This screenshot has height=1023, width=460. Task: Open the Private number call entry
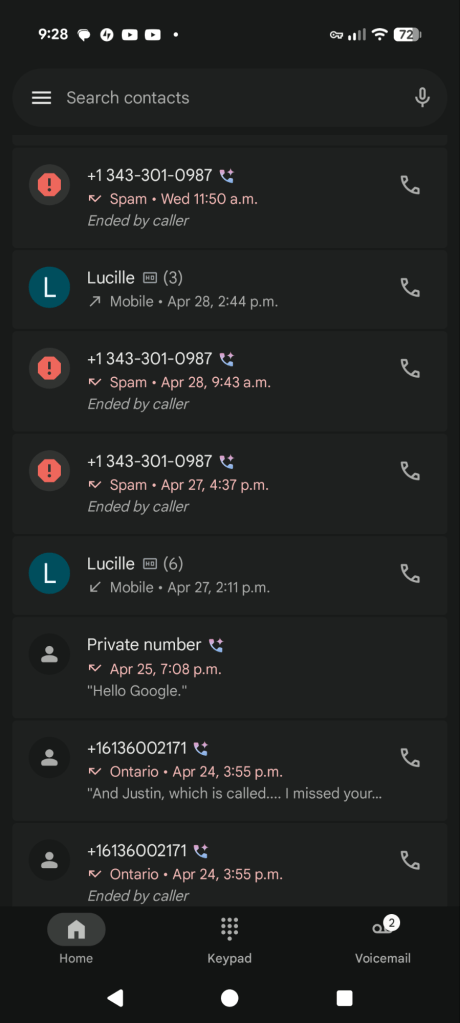[x=230, y=667]
